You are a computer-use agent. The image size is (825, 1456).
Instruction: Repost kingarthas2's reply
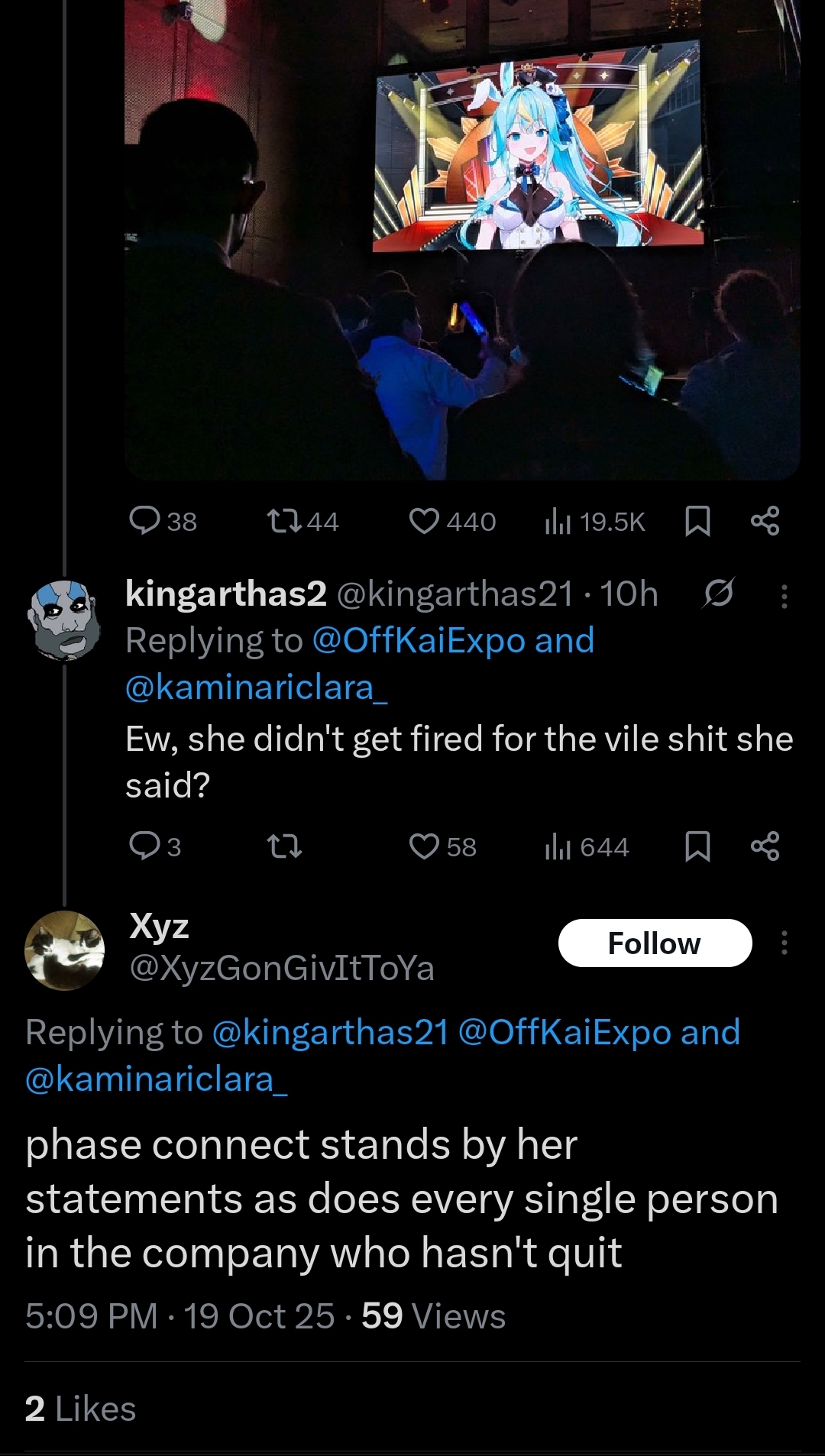[x=284, y=846]
